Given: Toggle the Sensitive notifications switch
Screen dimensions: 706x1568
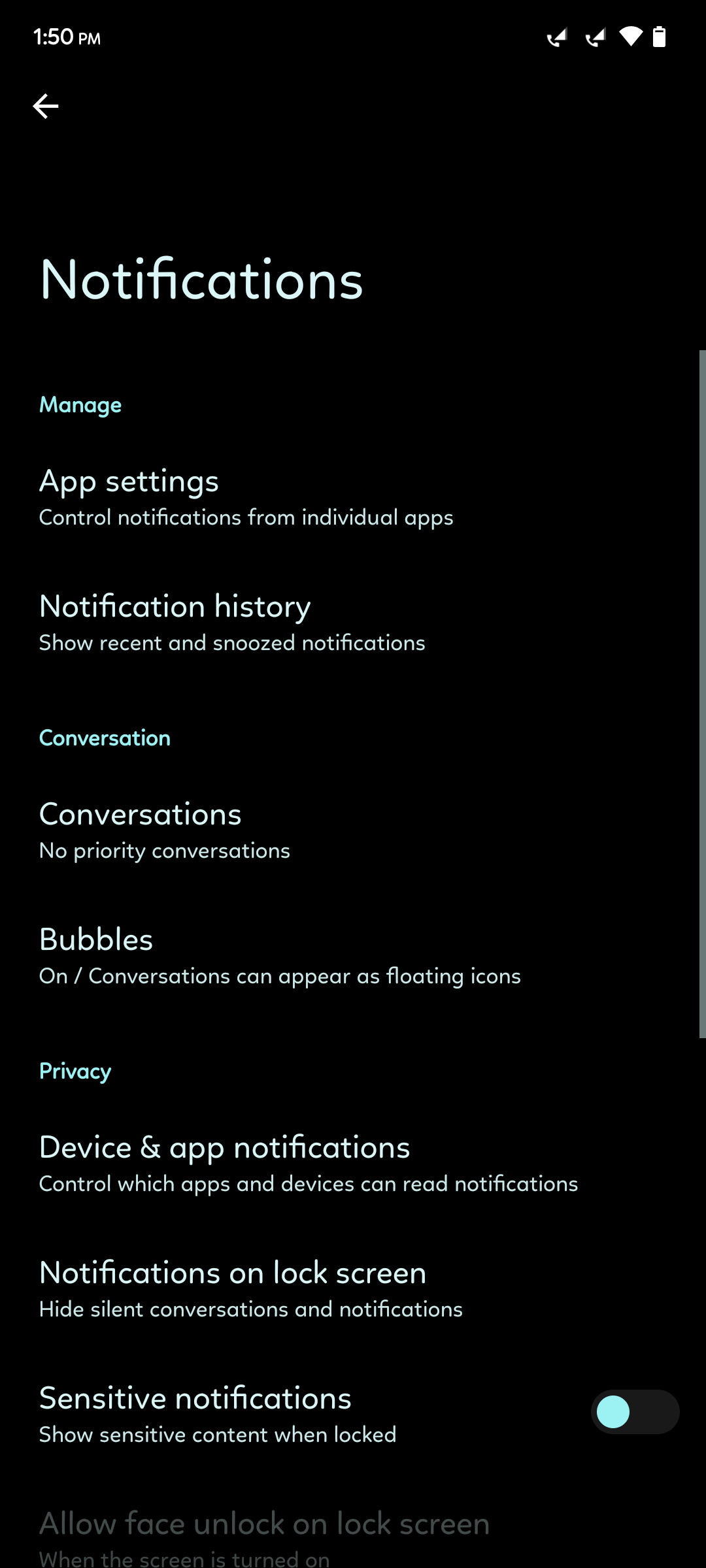Looking at the screenshot, I should pyautogui.click(x=634, y=1412).
